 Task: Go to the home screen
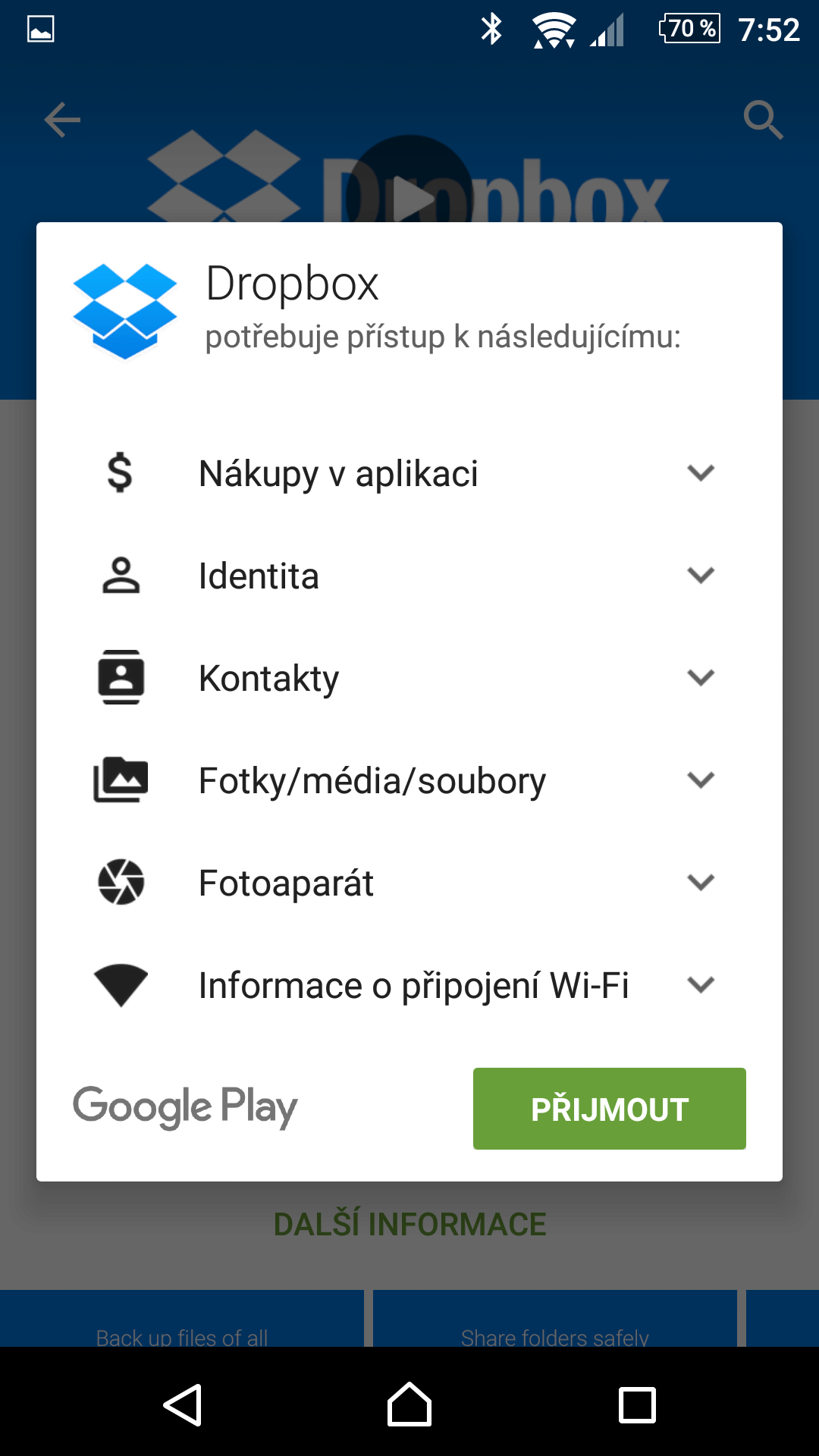click(409, 1405)
